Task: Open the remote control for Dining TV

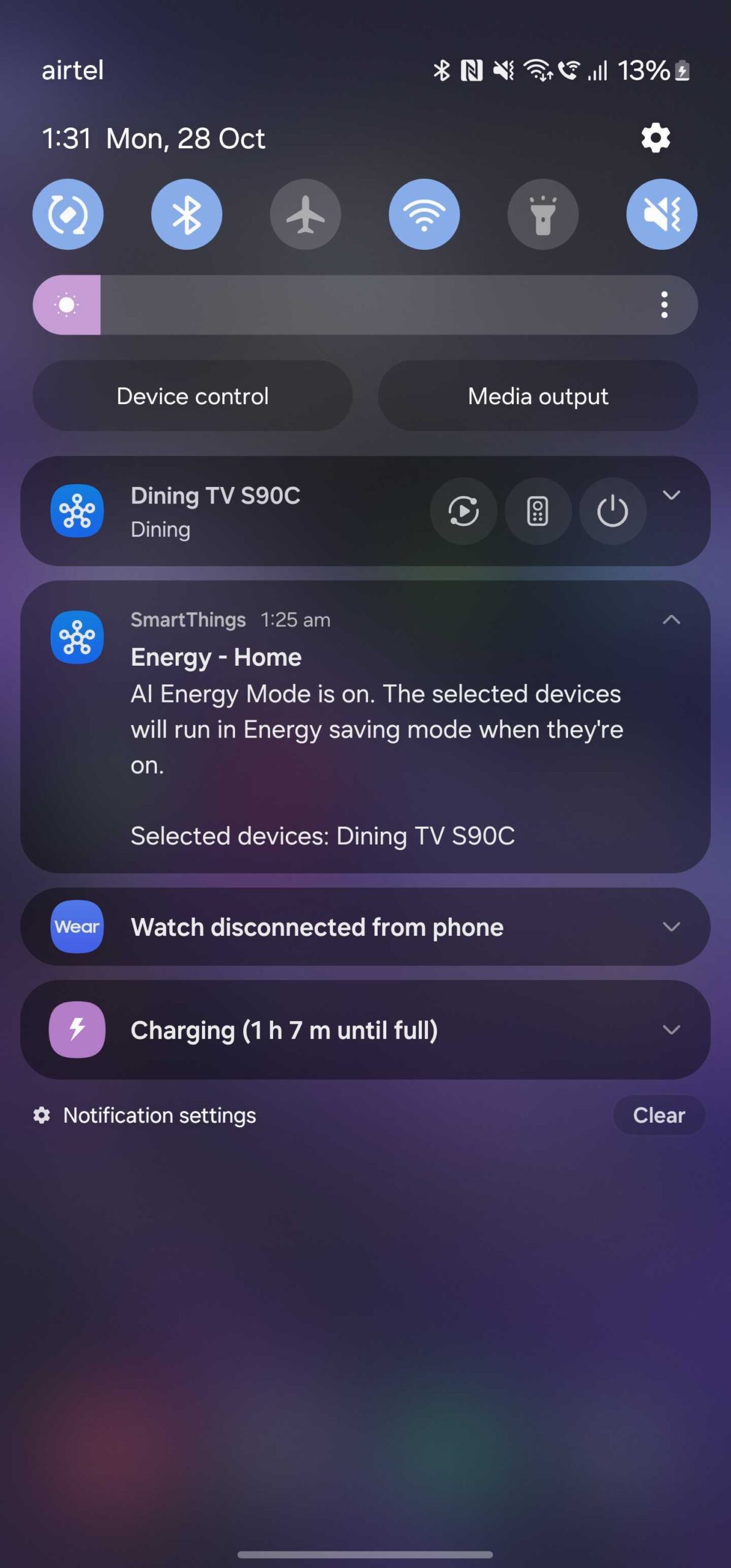Action: (538, 511)
